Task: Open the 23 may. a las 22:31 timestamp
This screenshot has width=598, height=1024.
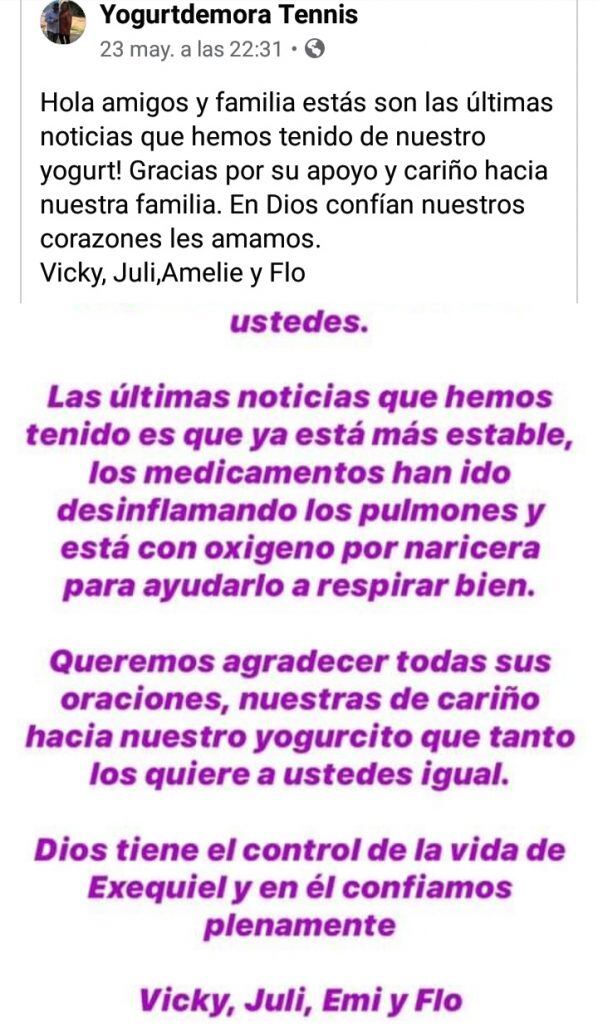Action: coord(192,50)
